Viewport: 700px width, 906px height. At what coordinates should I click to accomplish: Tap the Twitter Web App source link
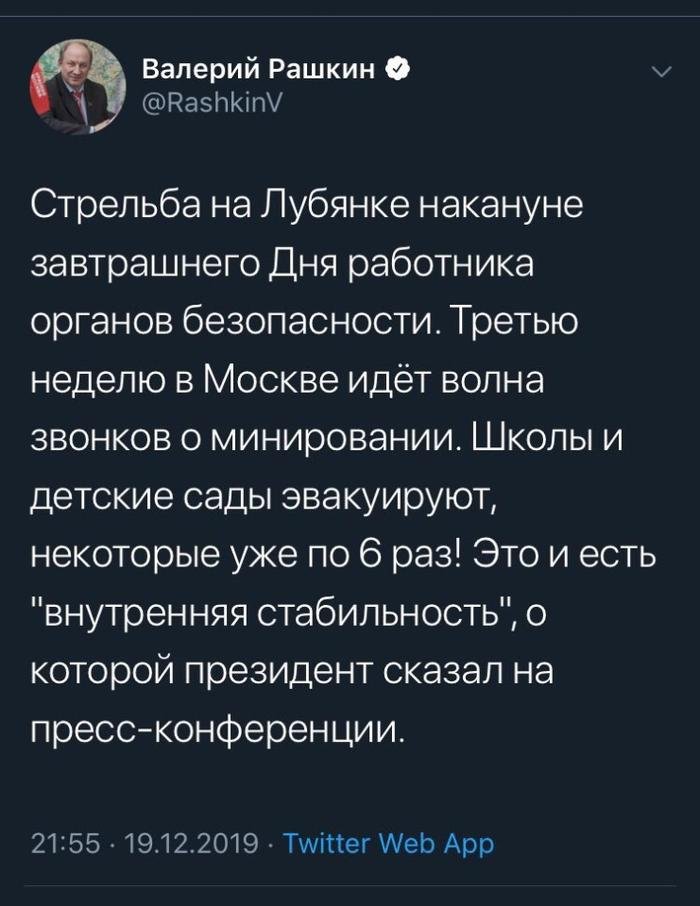(x=389, y=843)
